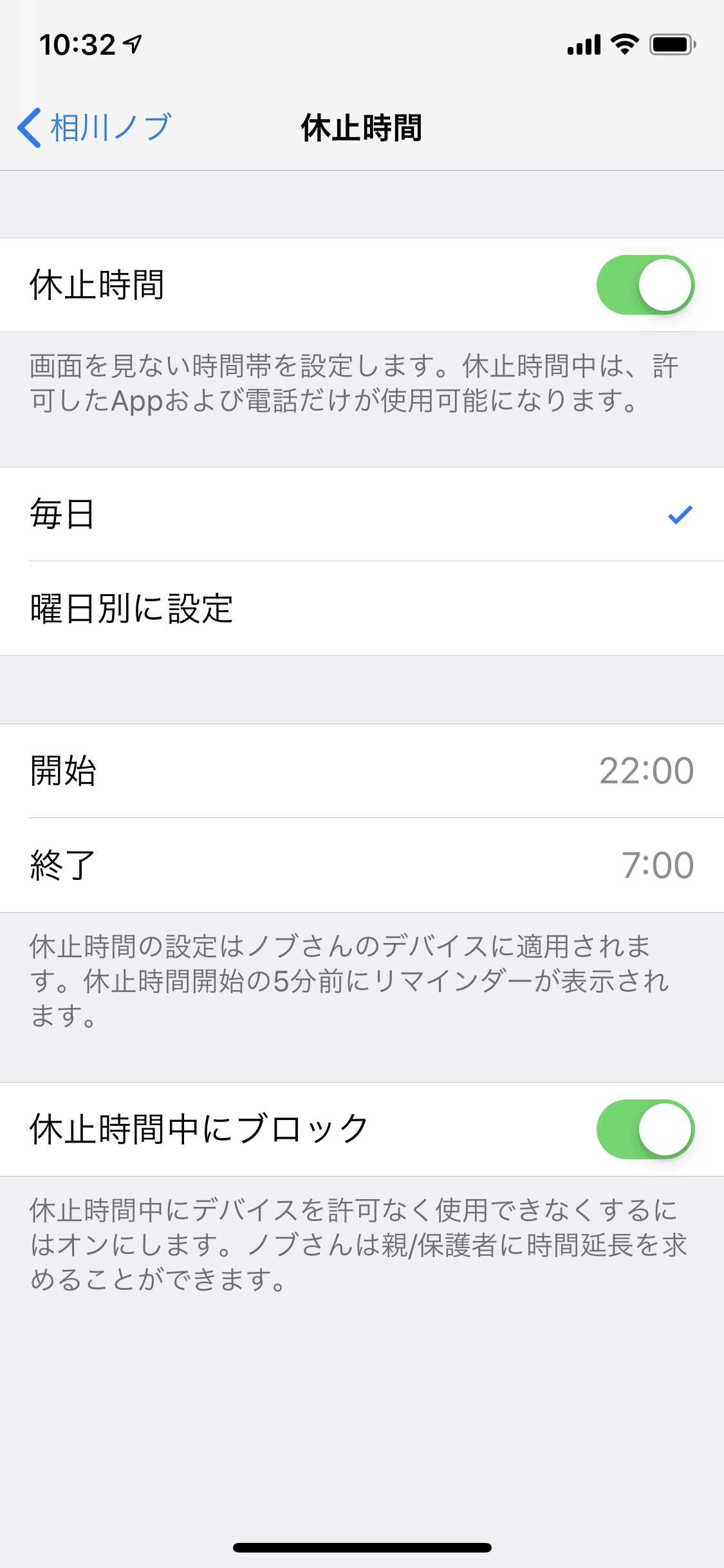Select the 毎日 schedule option
The image size is (724, 1568).
pos(362,514)
